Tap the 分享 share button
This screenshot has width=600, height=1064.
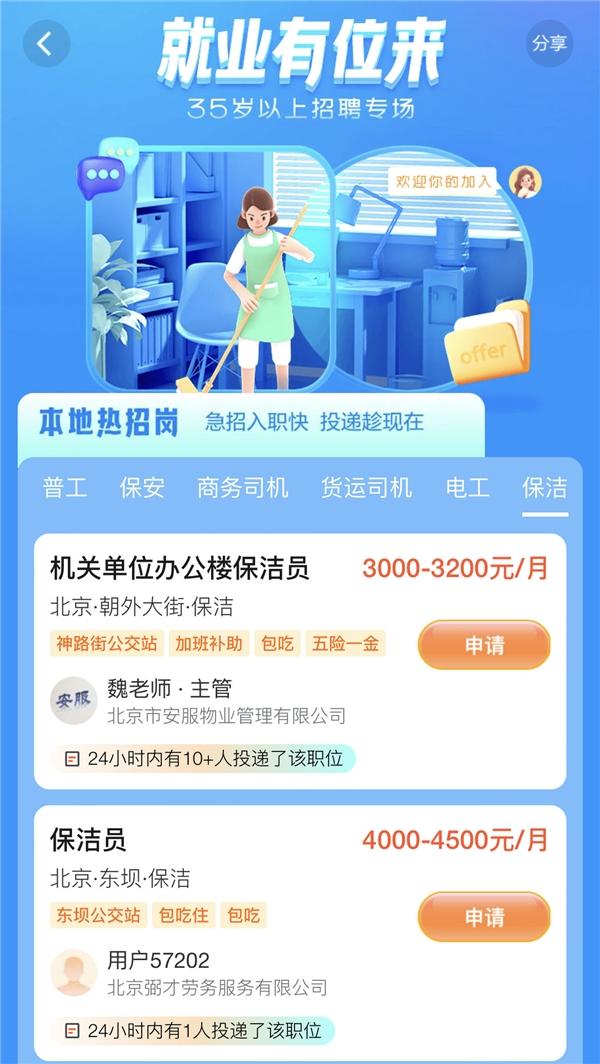pyautogui.click(x=549, y=43)
